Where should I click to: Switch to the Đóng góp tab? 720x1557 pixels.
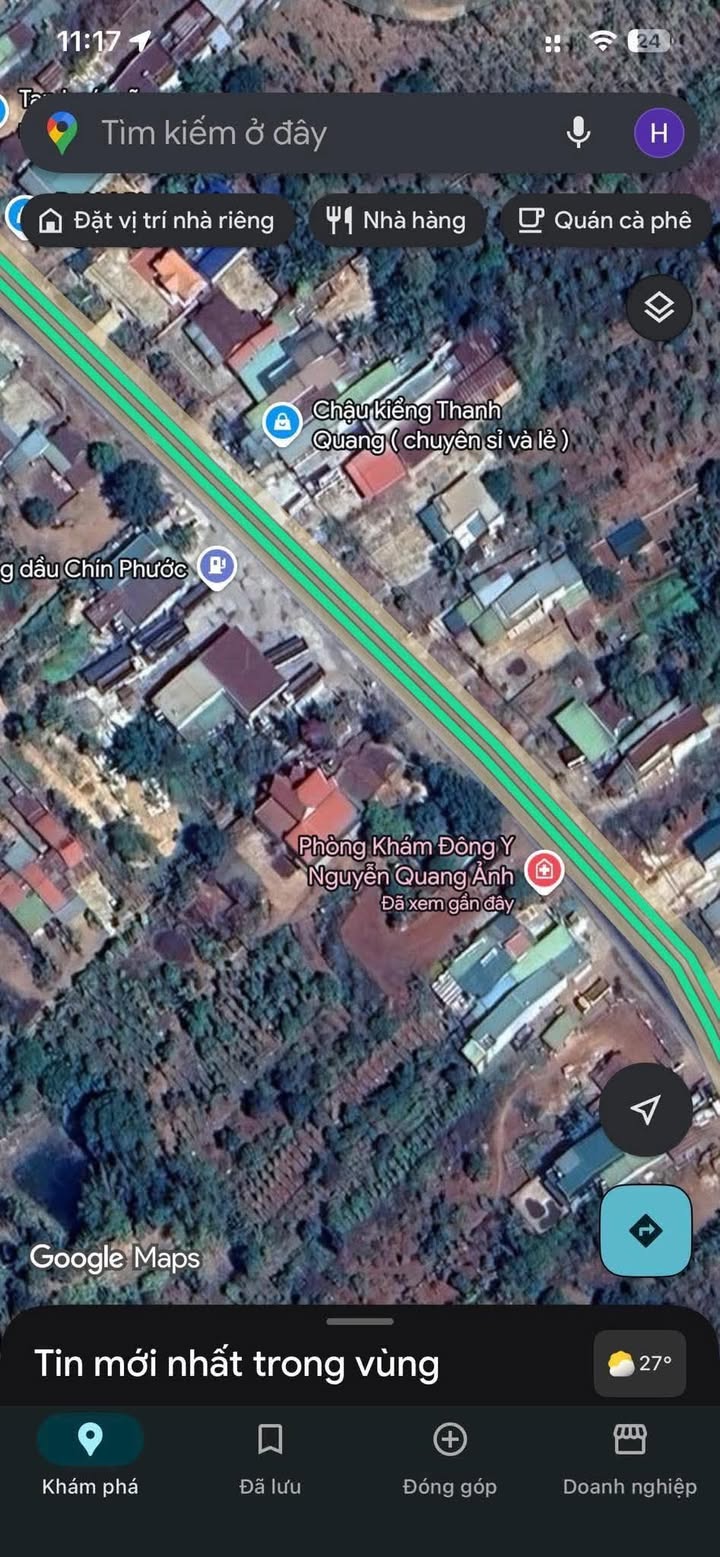(450, 1458)
